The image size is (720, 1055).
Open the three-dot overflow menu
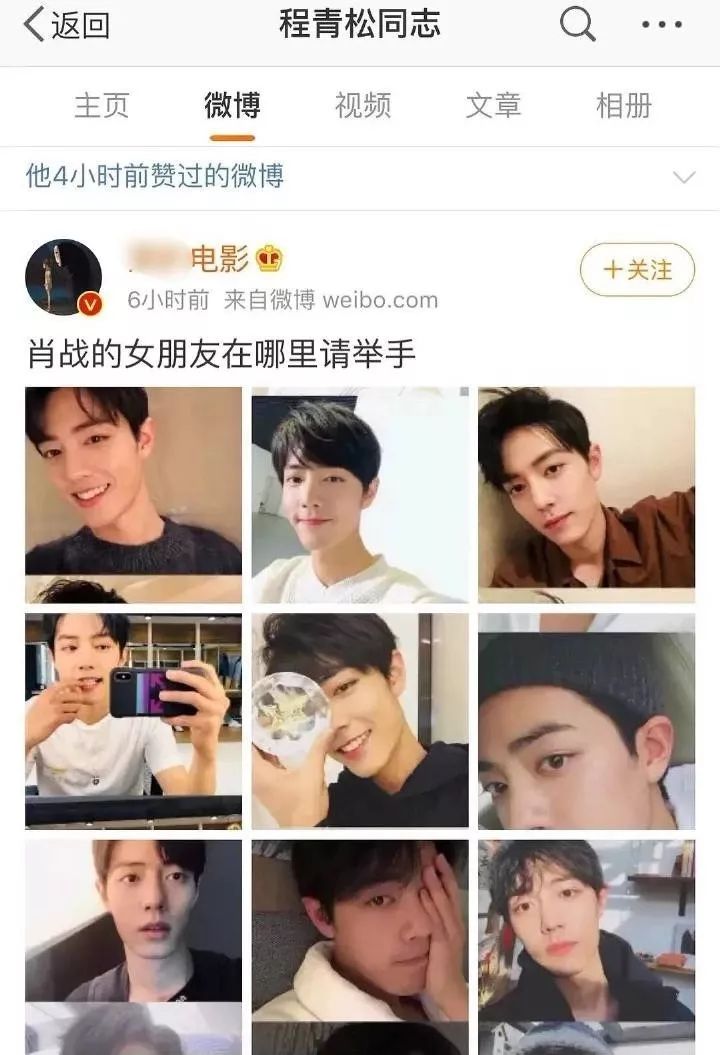pyautogui.click(x=662, y=25)
